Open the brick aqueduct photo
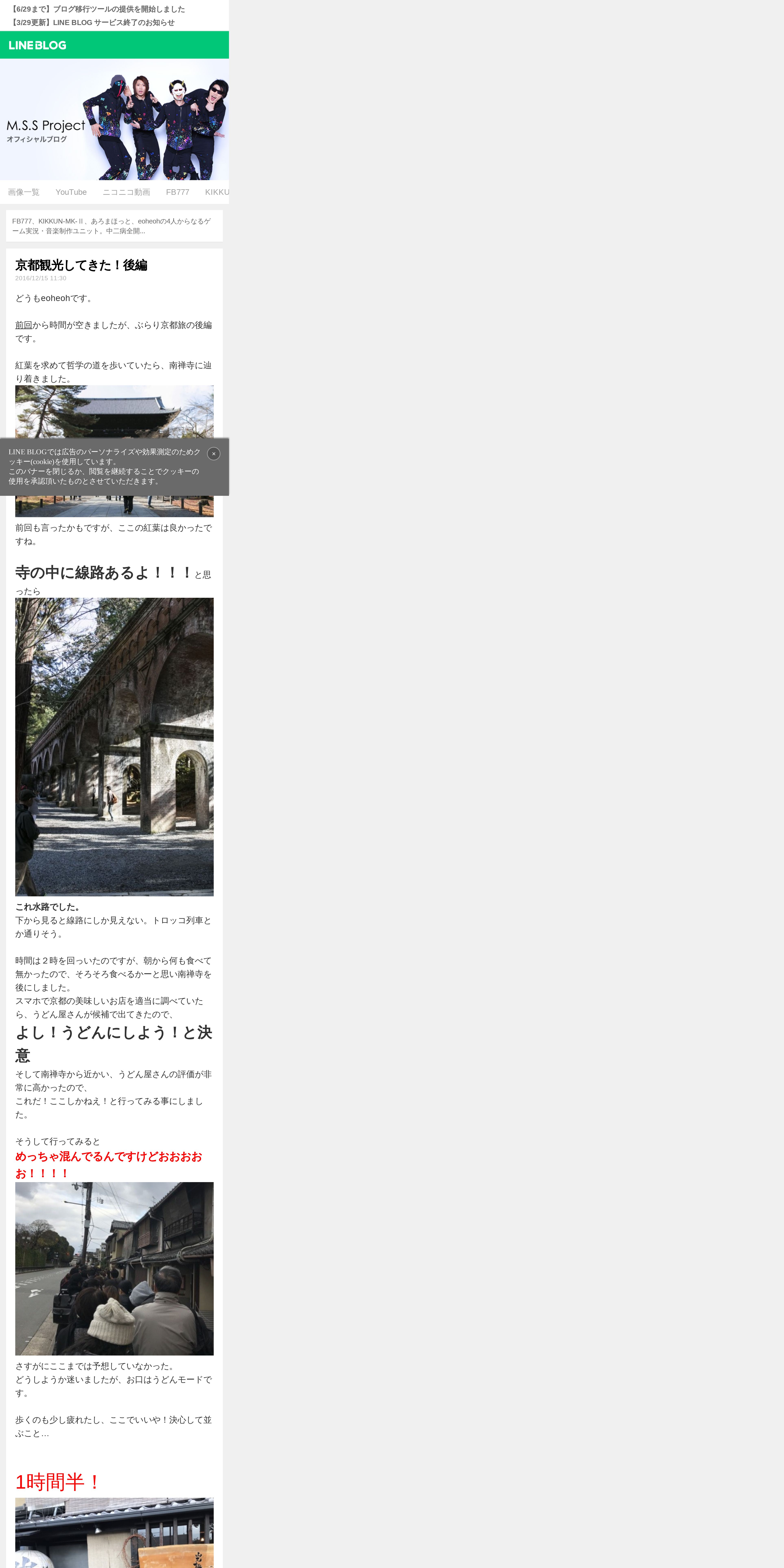784x1568 pixels. point(114,747)
